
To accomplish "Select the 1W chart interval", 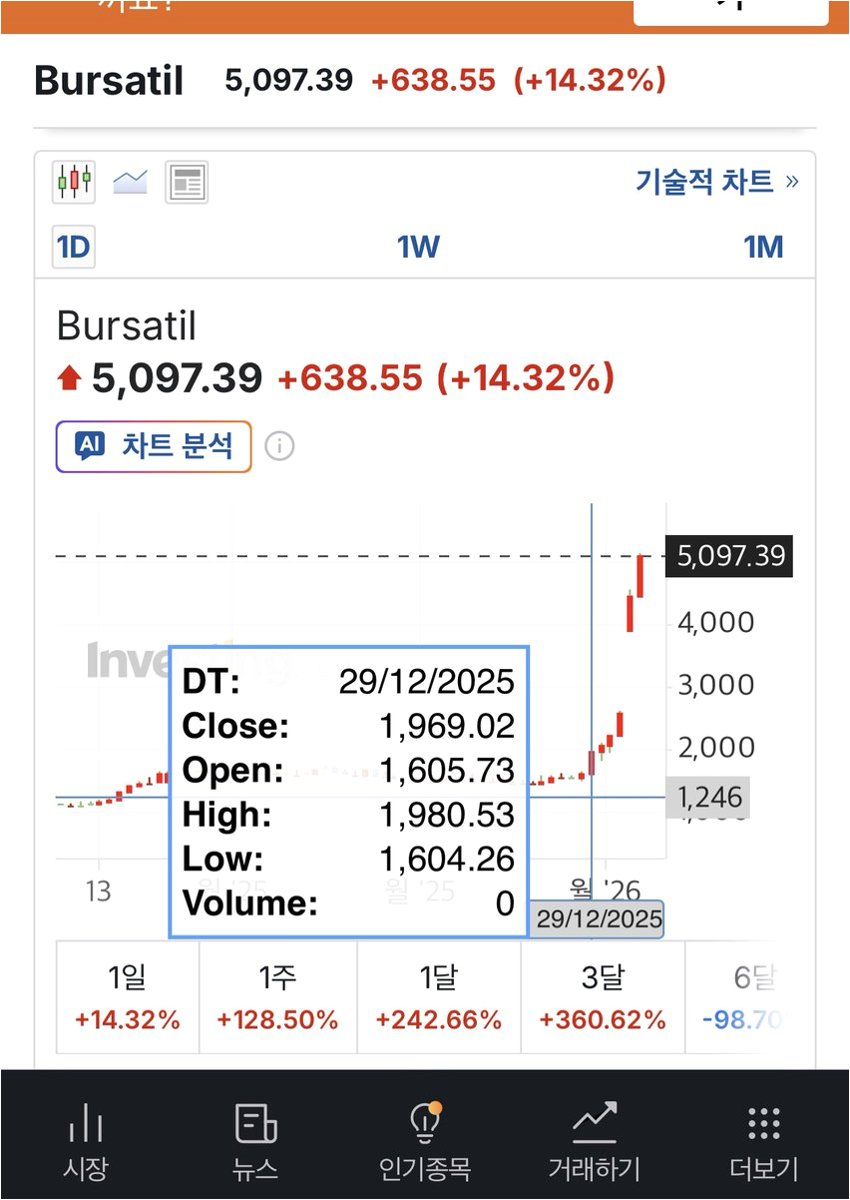I will [x=418, y=247].
